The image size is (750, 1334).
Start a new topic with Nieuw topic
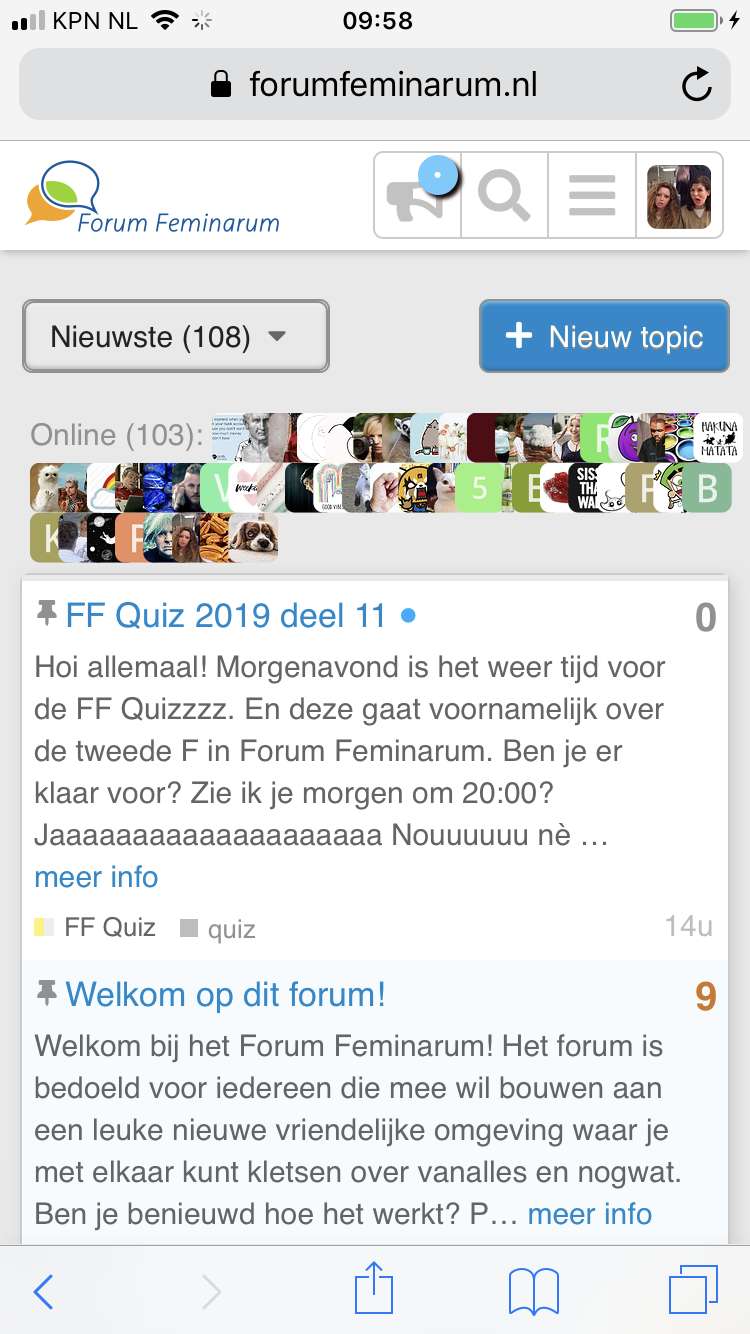[x=604, y=336]
